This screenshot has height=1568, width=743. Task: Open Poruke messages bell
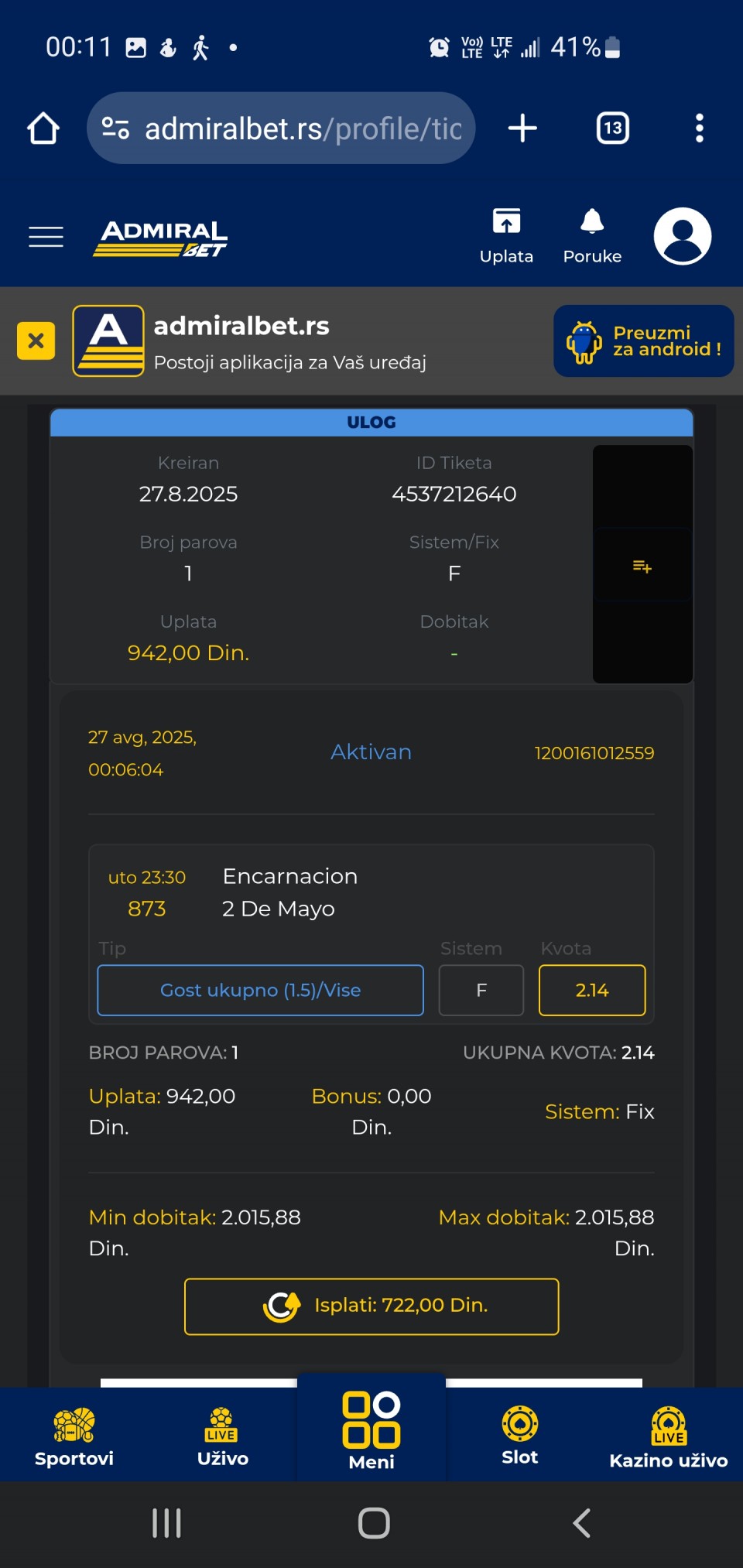pos(592,236)
